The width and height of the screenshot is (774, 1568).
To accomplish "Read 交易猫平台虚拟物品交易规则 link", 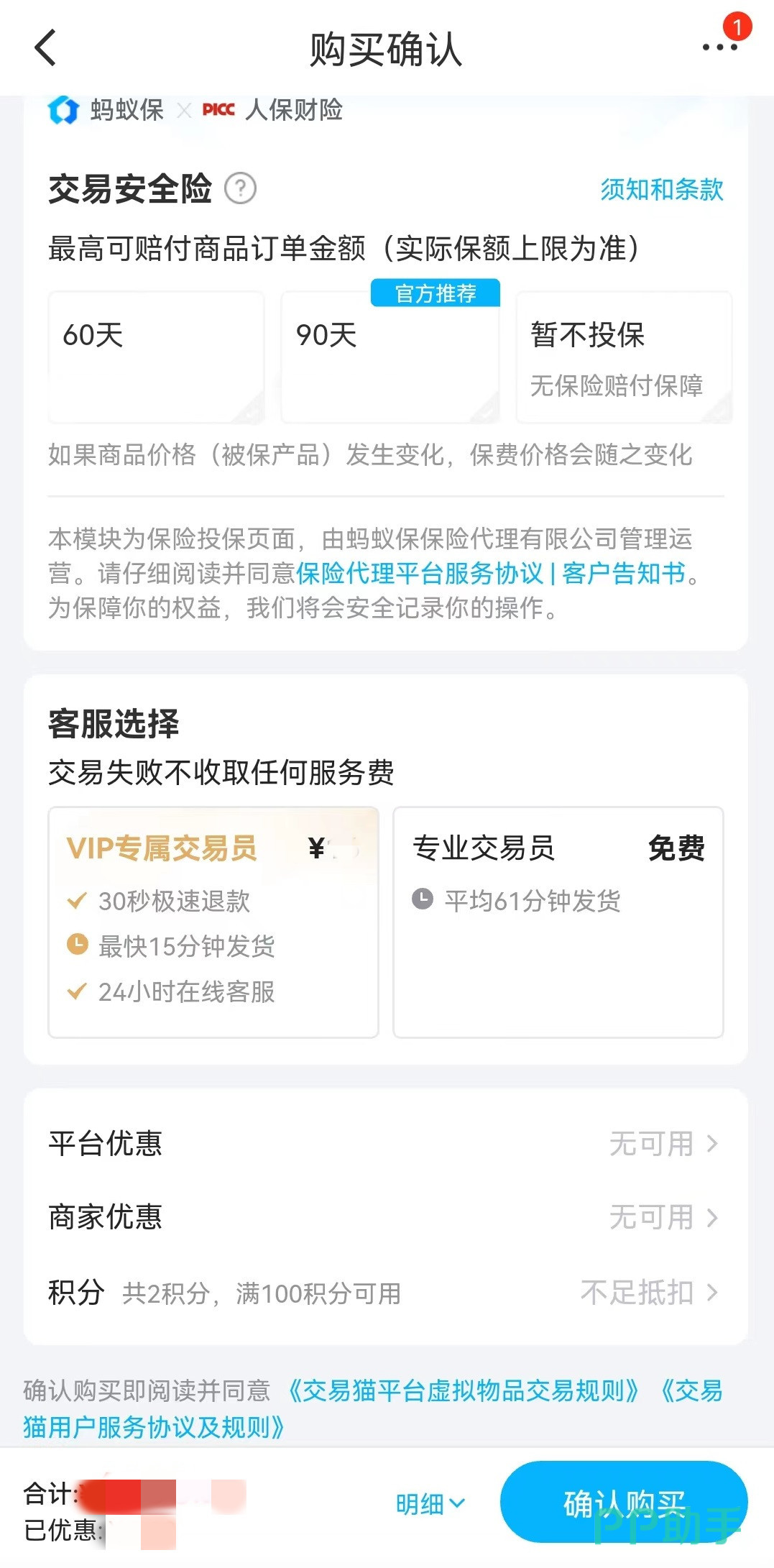I will 464,1391.
